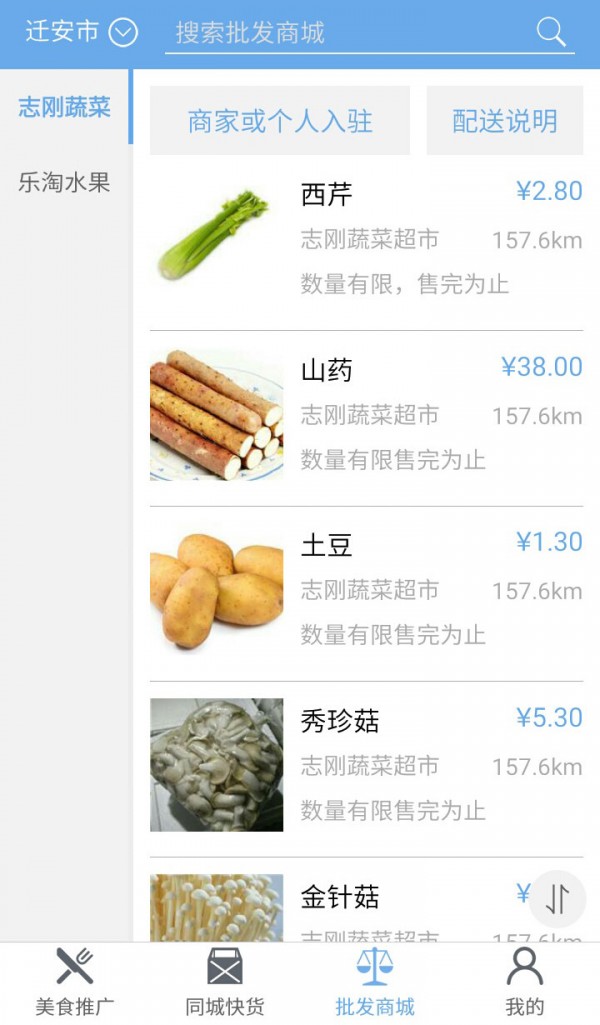Select the 批发商城 tab
Viewport: 600px width, 1025px height.
click(375, 982)
